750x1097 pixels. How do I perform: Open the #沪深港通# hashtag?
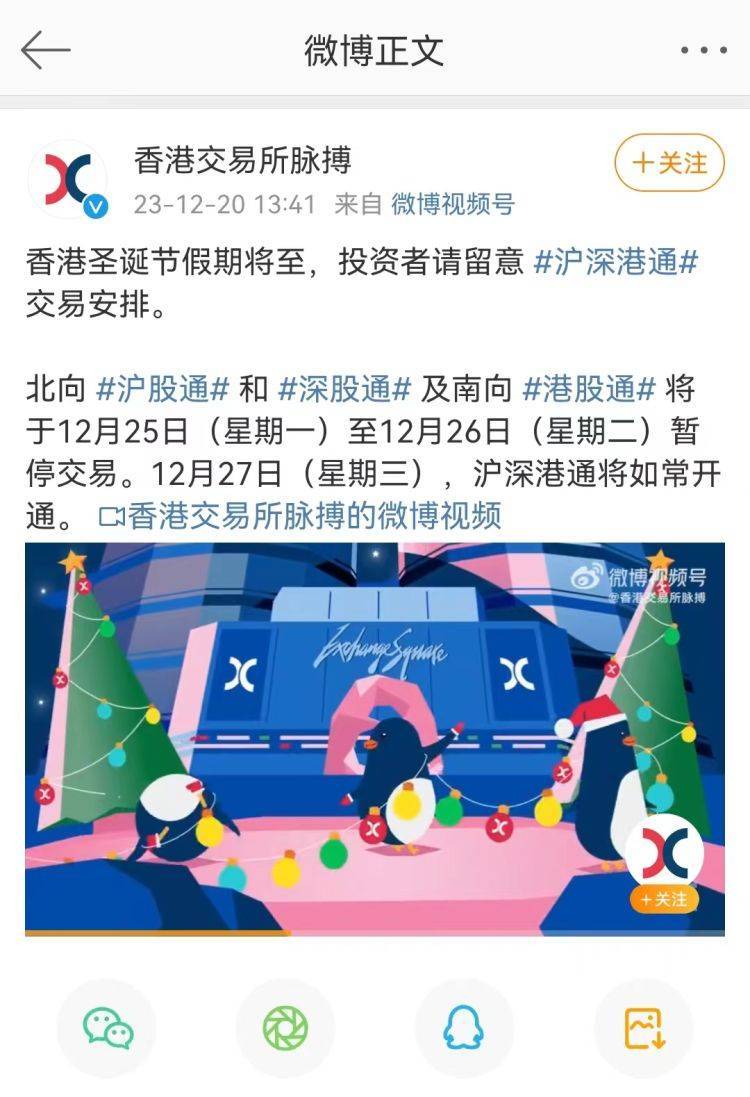coord(616,263)
